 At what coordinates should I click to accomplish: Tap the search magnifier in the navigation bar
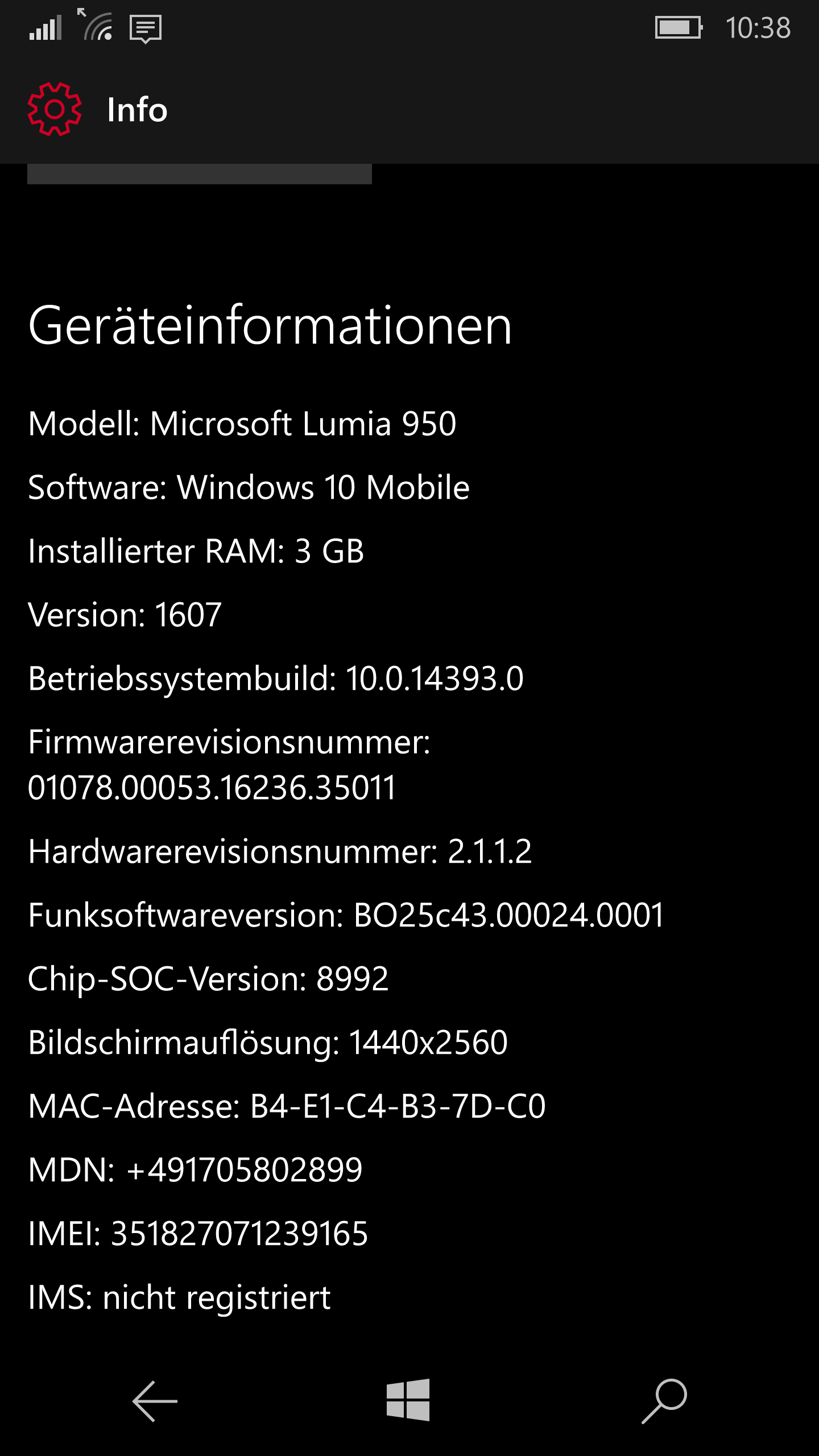pos(664,1400)
